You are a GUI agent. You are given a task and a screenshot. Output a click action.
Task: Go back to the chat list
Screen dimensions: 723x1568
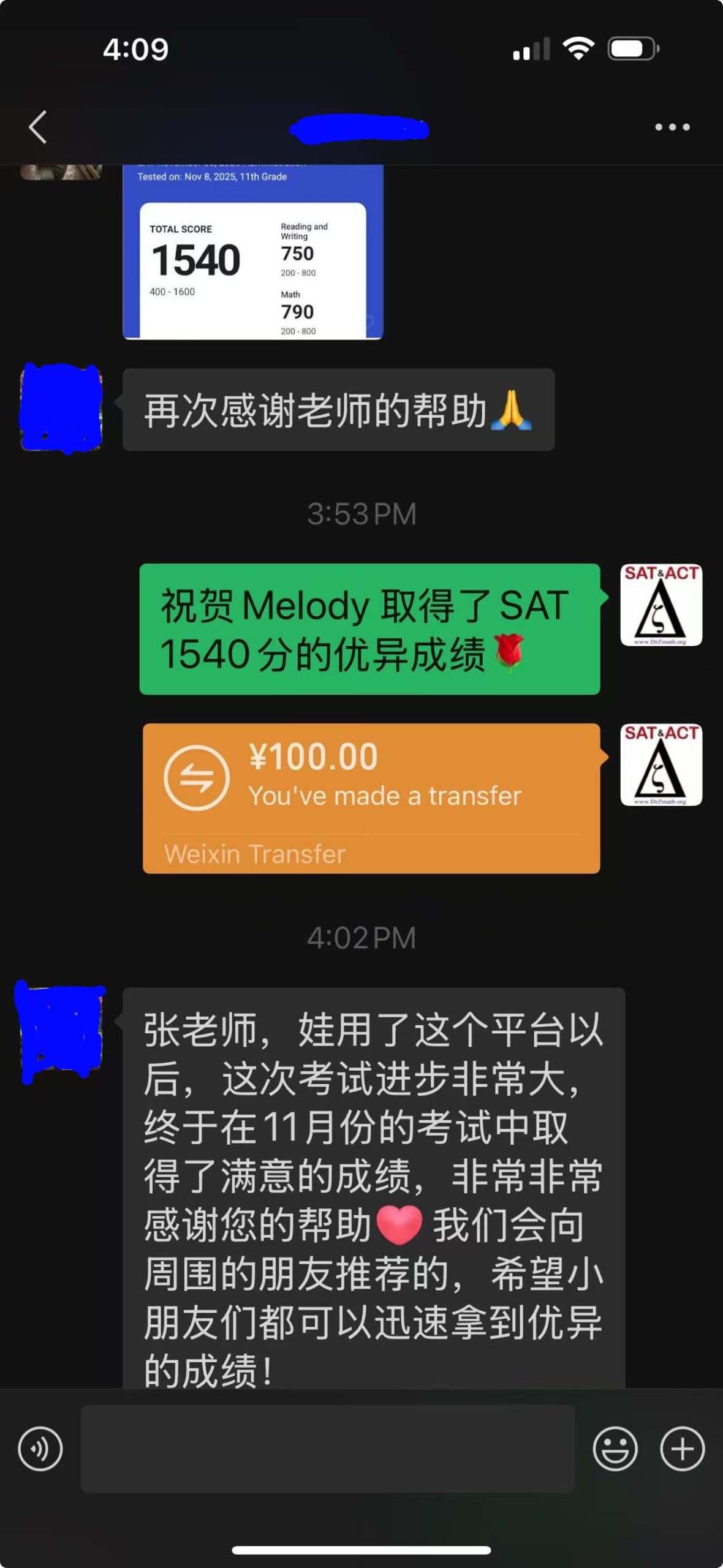click(38, 127)
